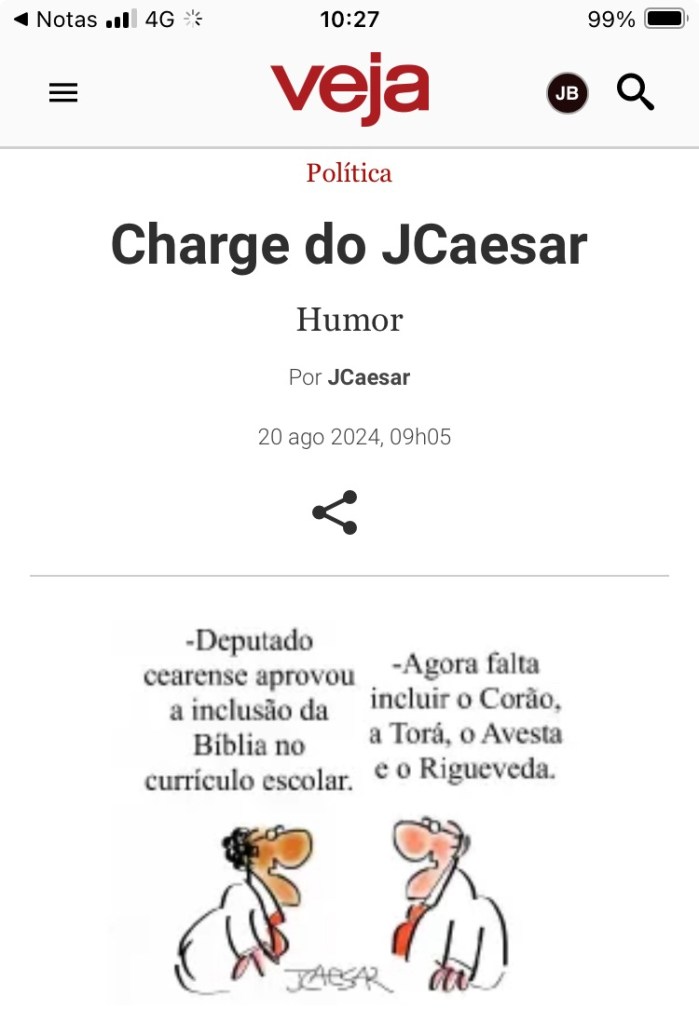Open the hamburger menu
This screenshot has width=699, height=1023.
coord(63,93)
